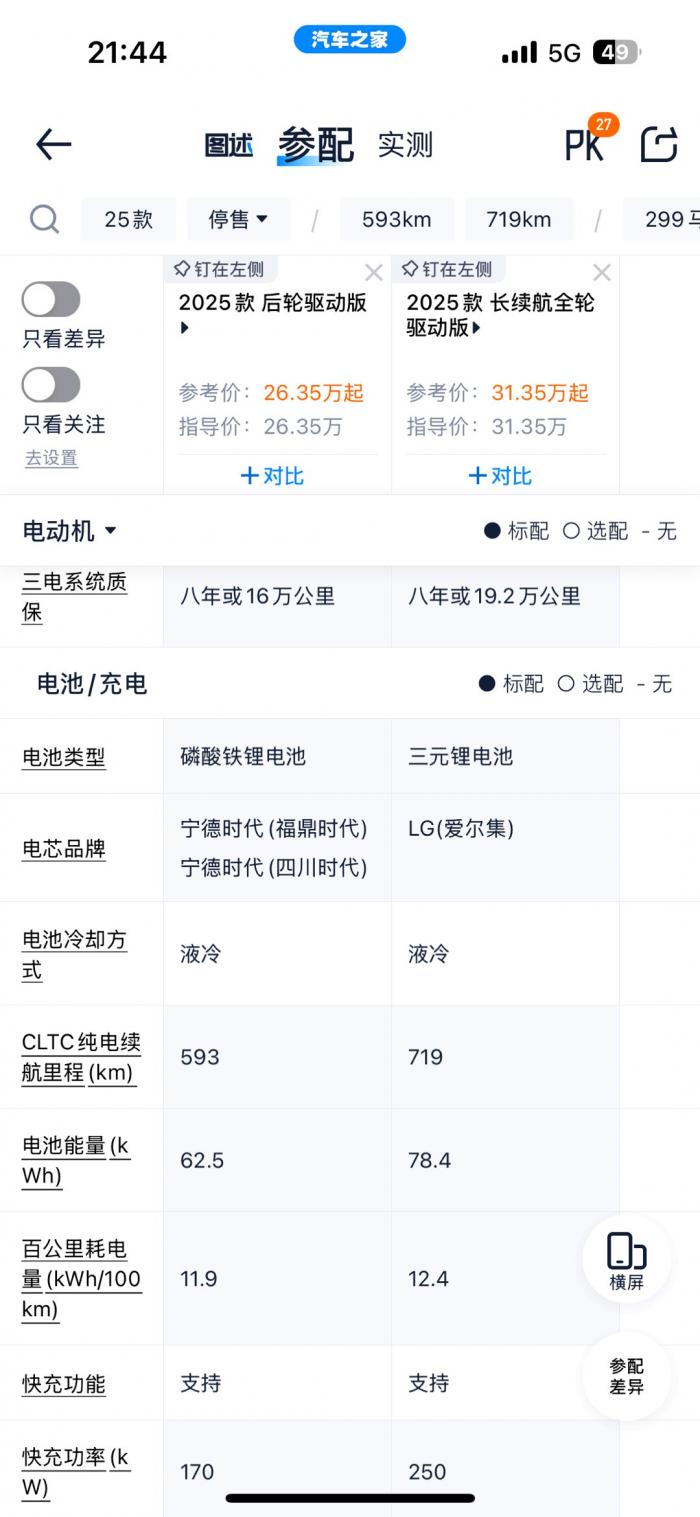Screen dimensions: 700x1517
Task: Open the 去设置 link
Action: [51, 458]
